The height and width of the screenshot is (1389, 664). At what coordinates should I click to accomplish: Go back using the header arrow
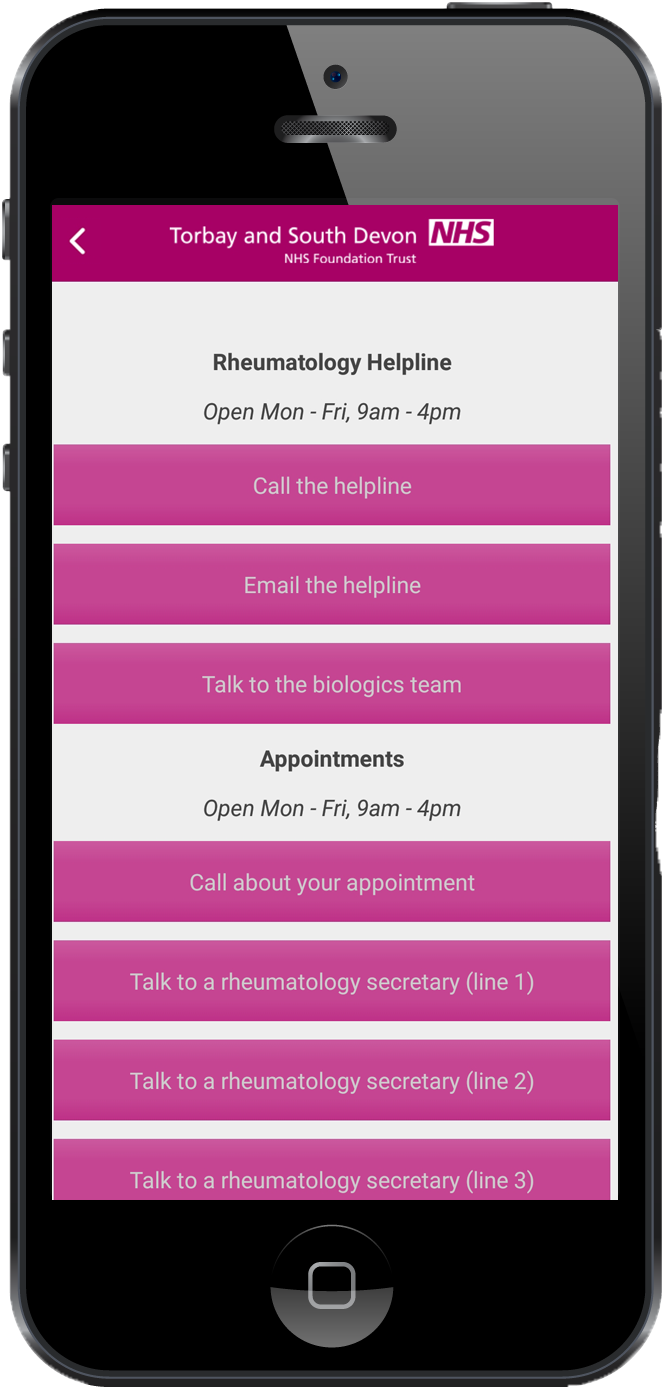[x=78, y=241]
